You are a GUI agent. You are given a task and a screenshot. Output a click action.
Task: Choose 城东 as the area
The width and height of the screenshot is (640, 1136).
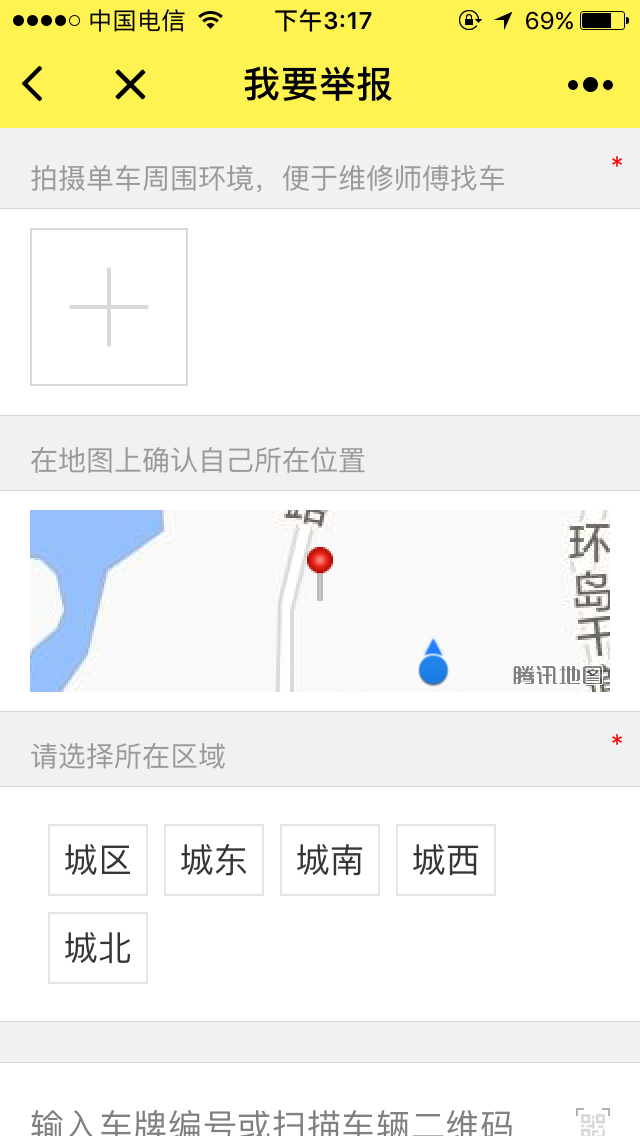coord(214,860)
